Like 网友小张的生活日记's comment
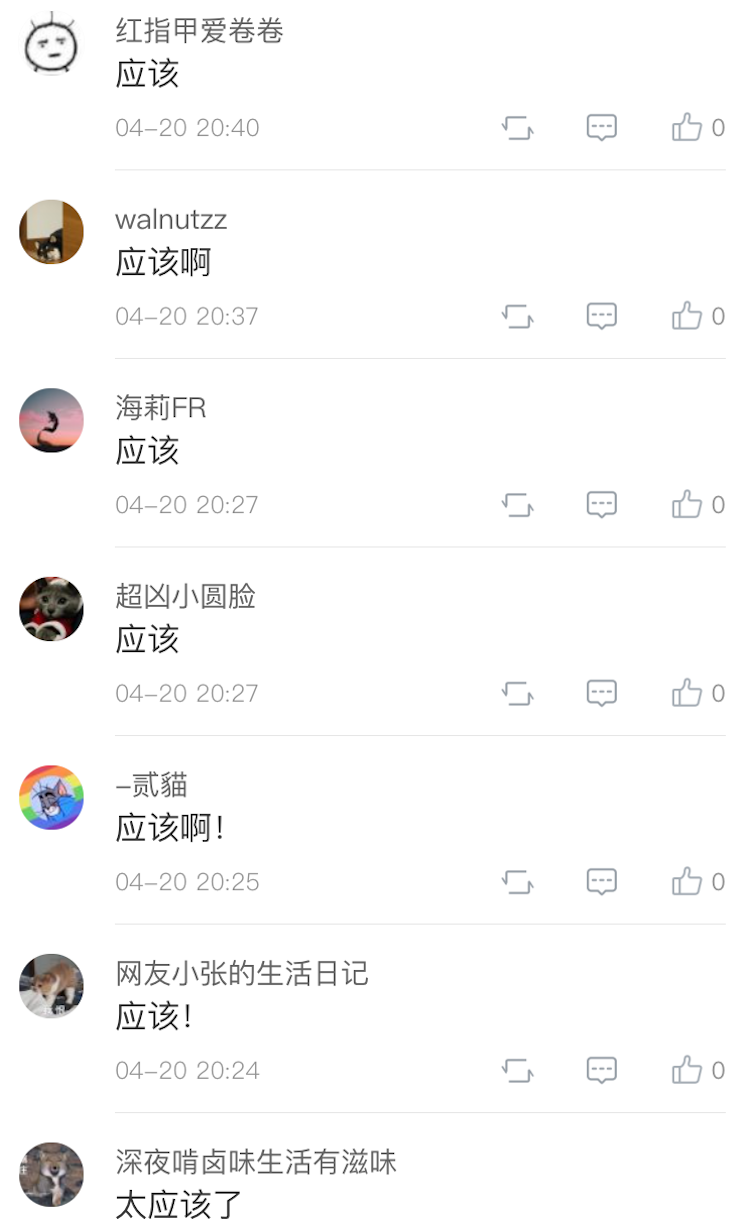750x1219 pixels. coord(687,1070)
